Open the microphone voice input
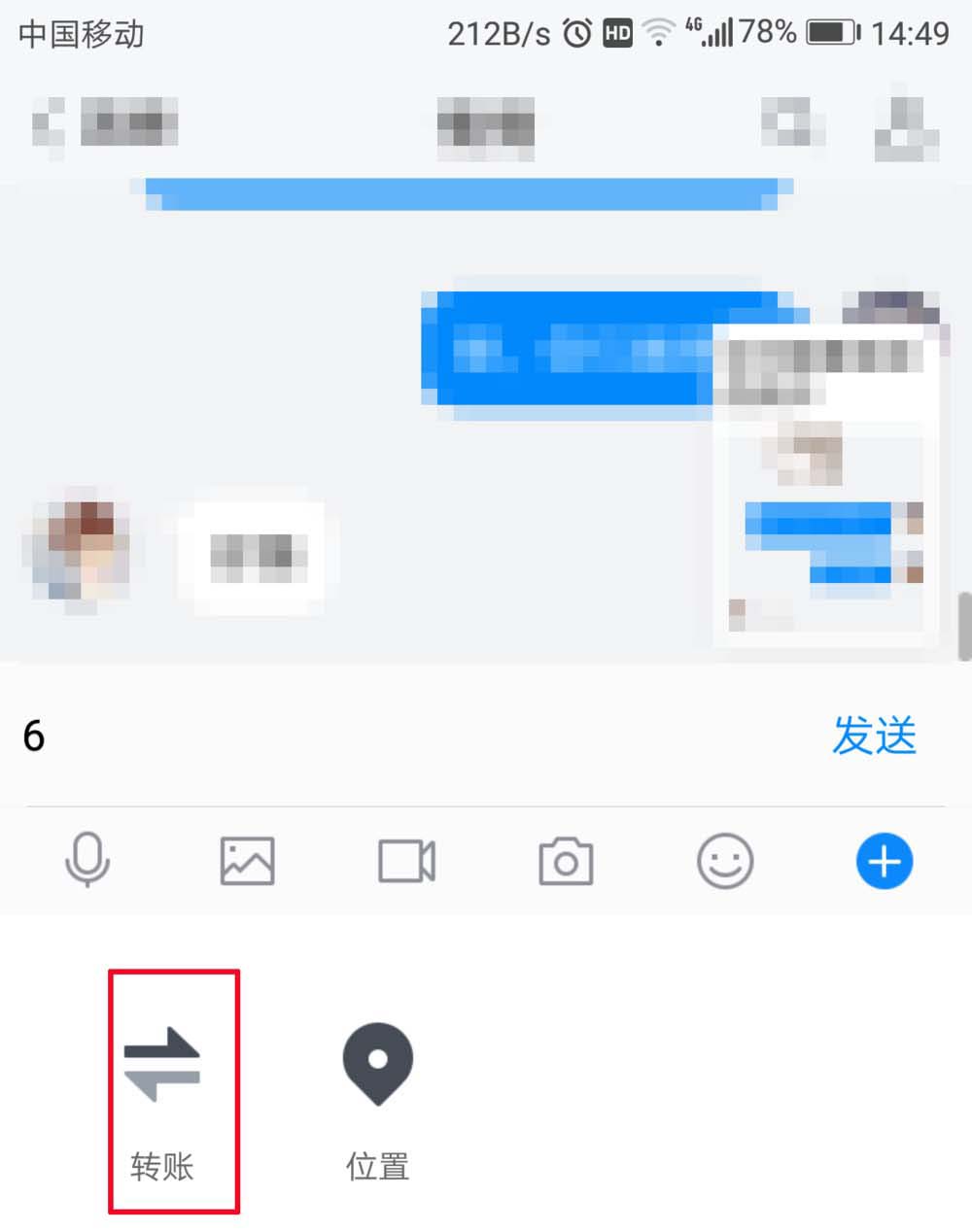Screen dimensions: 972x1232 tap(87, 860)
